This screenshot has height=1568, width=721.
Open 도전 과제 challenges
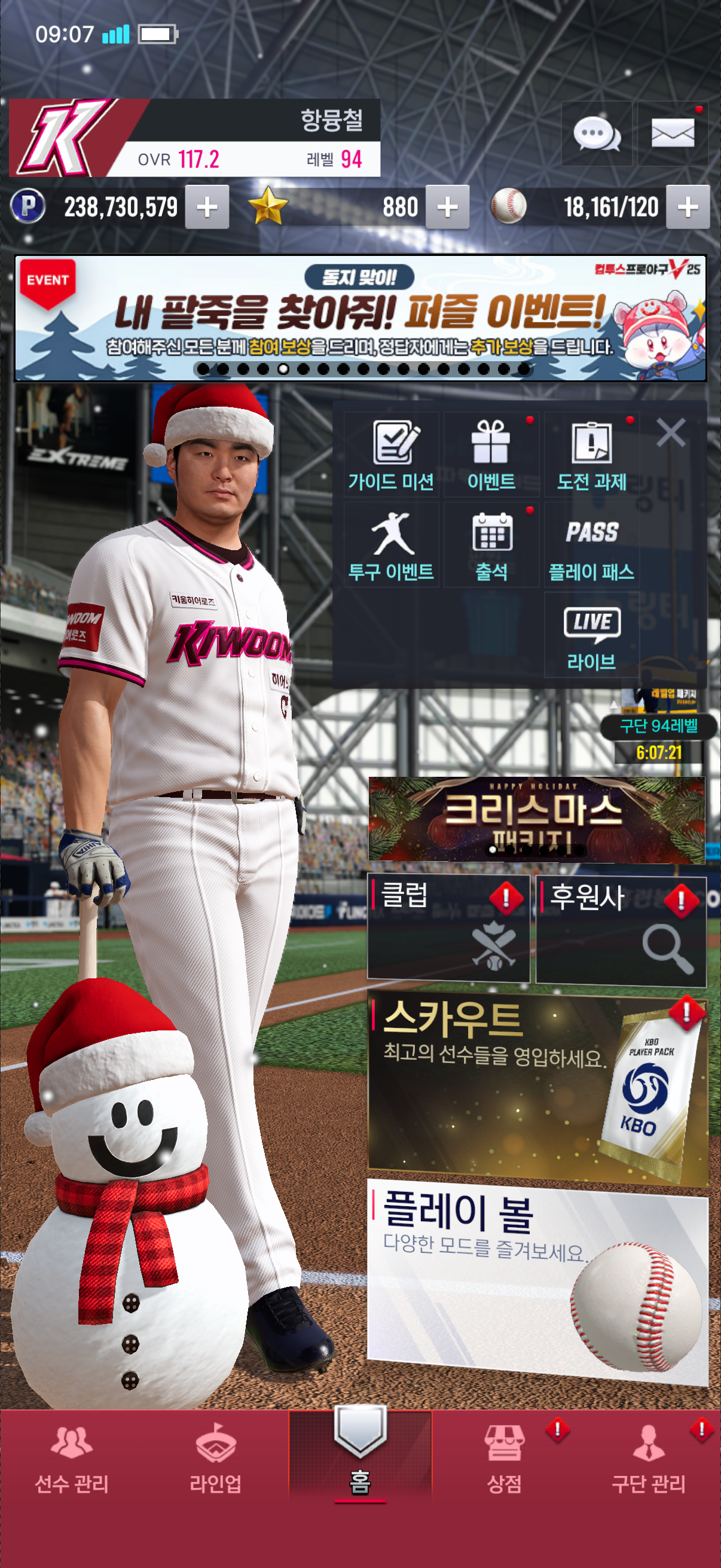591,454
